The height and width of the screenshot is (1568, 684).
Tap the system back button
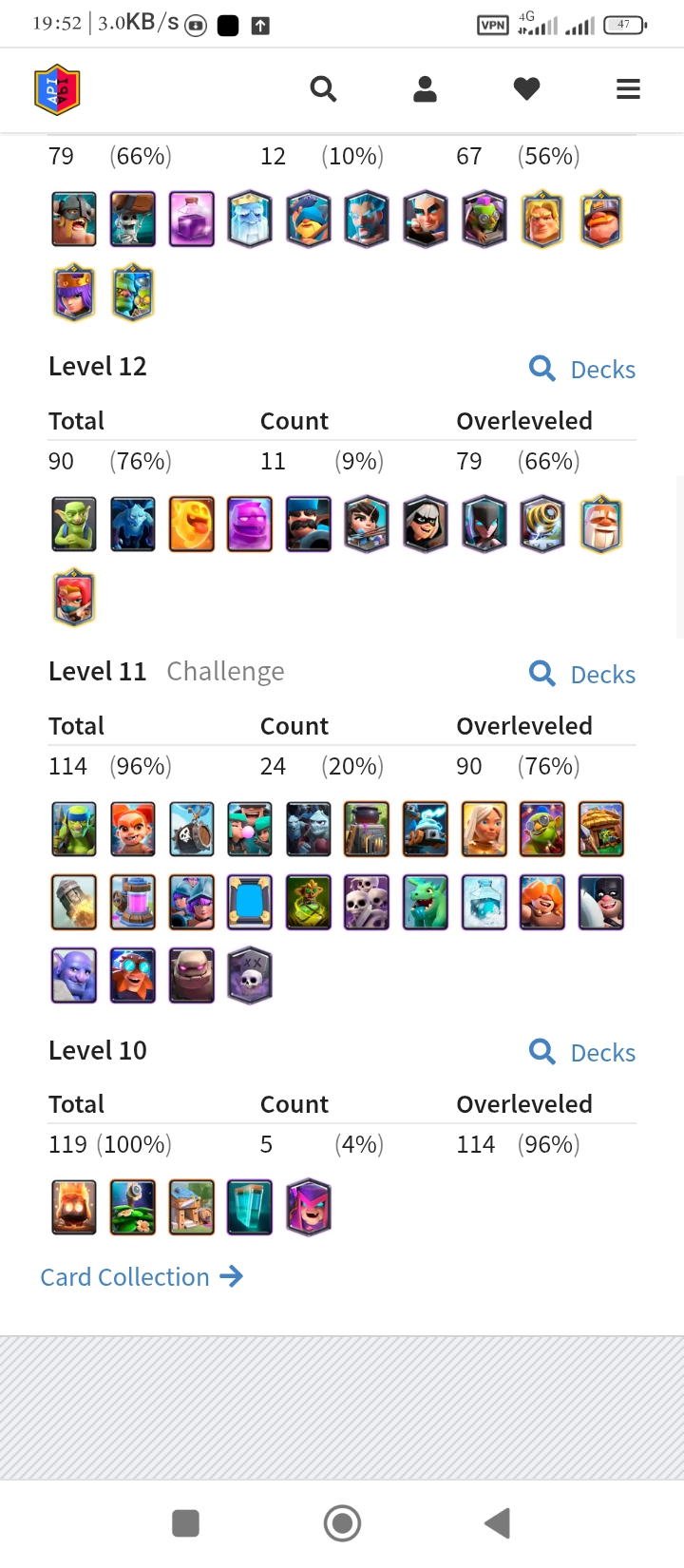(498, 1522)
